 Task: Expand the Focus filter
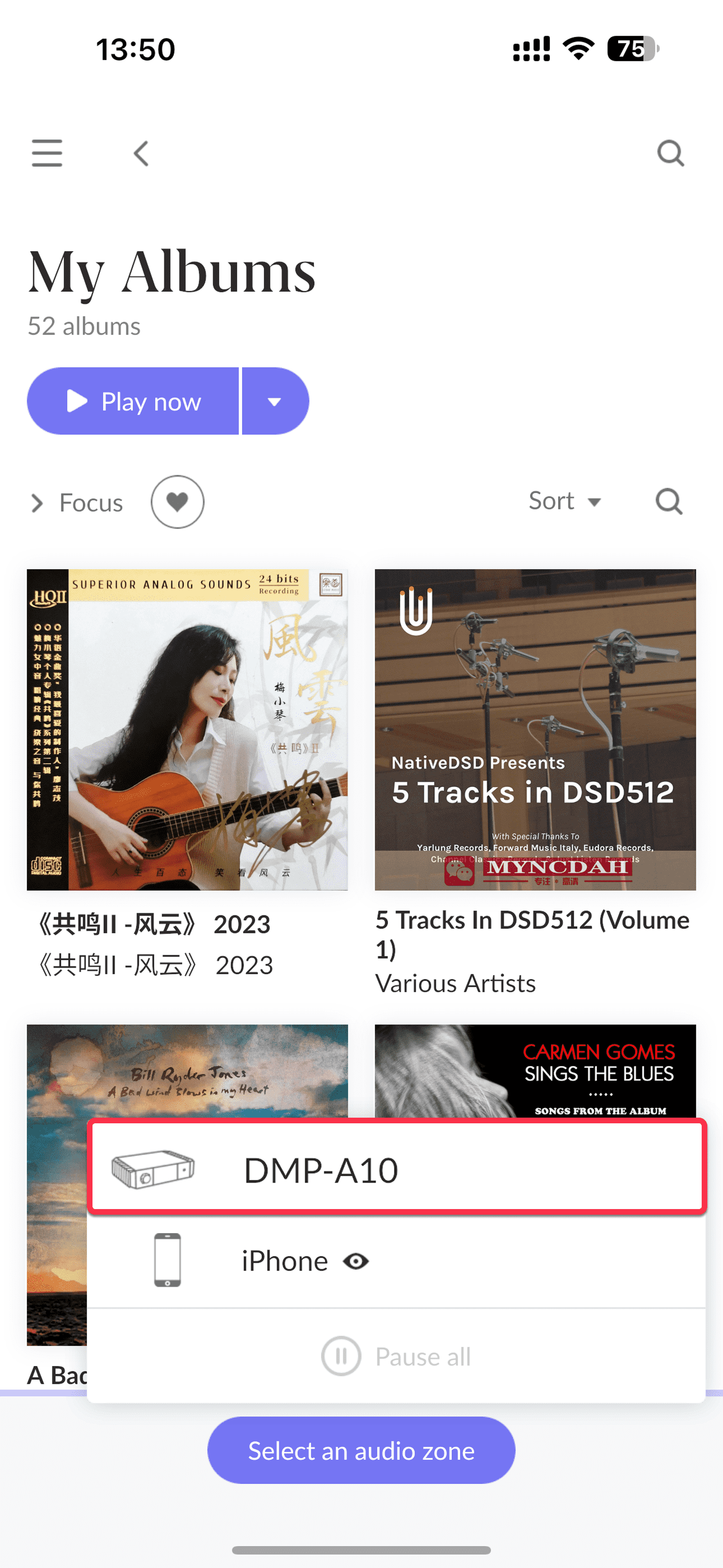[77, 503]
